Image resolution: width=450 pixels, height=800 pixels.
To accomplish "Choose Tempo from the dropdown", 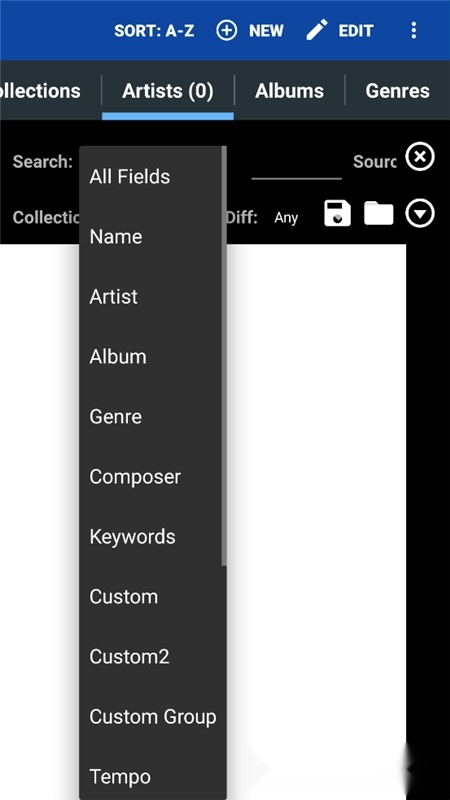I will click(151, 777).
